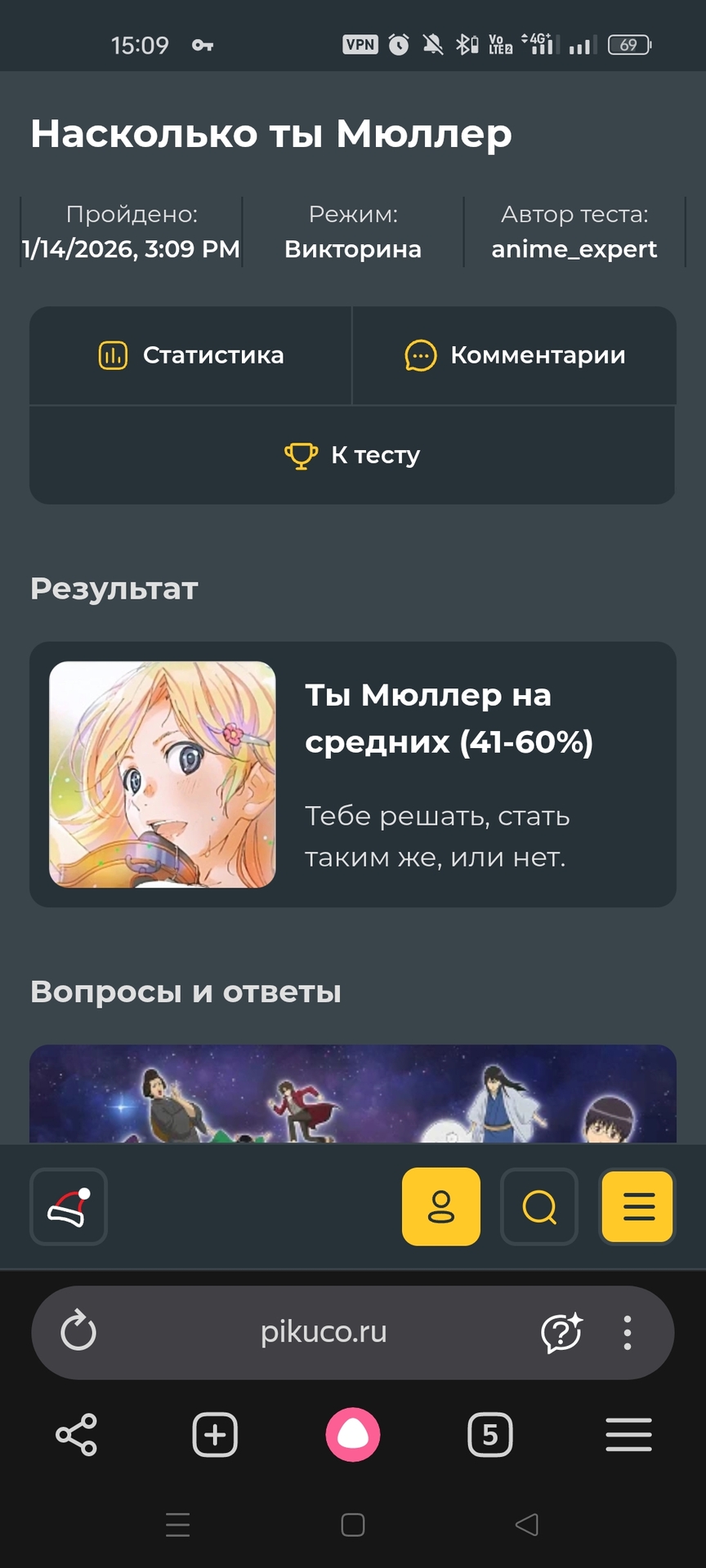706x1568 pixels.
Task: Open the user profile button
Action: click(x=441, y=1206)
